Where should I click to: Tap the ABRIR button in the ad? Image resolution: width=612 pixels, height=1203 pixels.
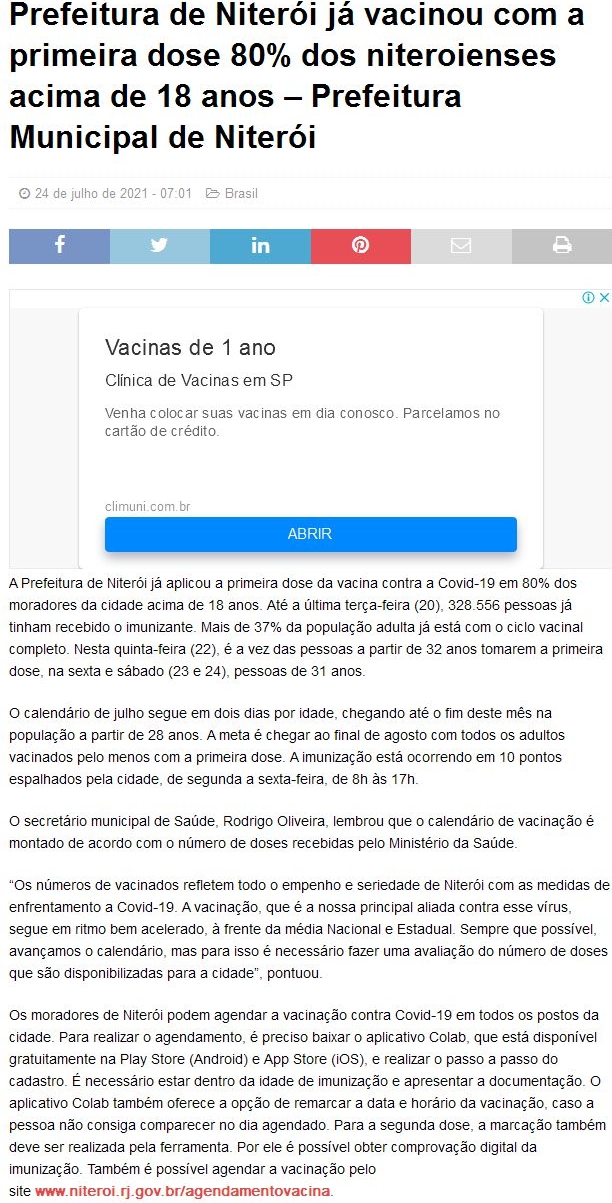310,534
